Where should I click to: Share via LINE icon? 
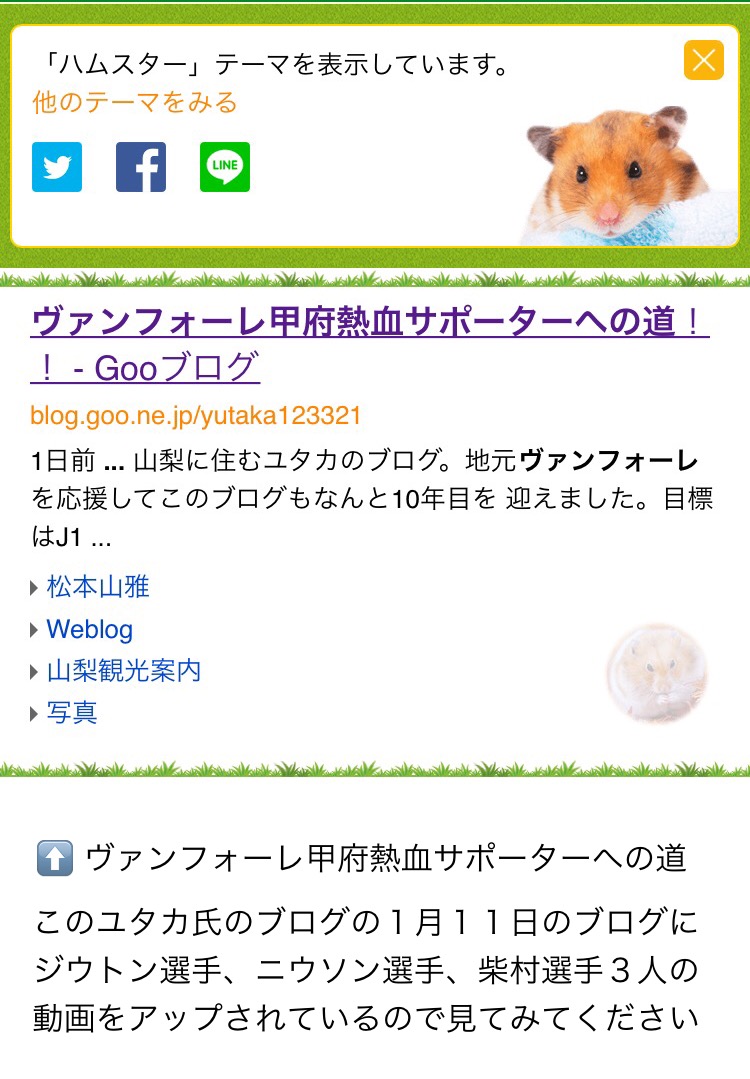point(225,167)
